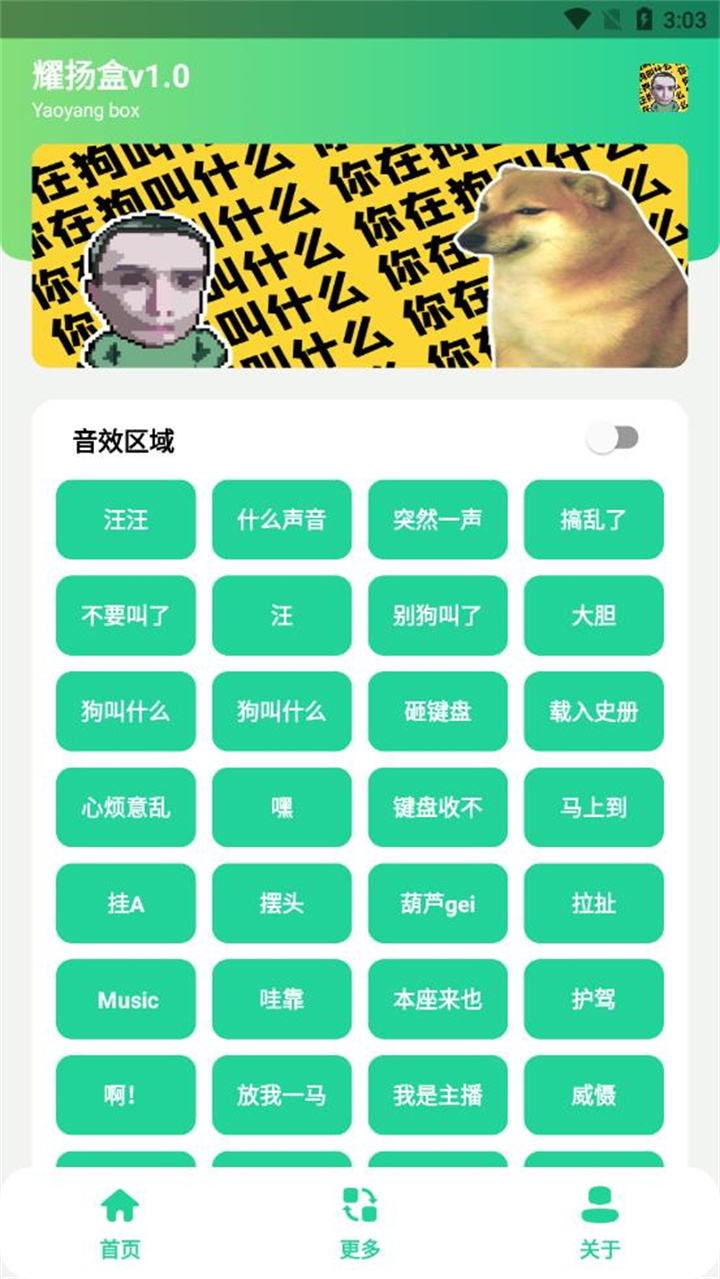
Task: Tap the 砸键盘 sound button
Action: pos(437,712)
